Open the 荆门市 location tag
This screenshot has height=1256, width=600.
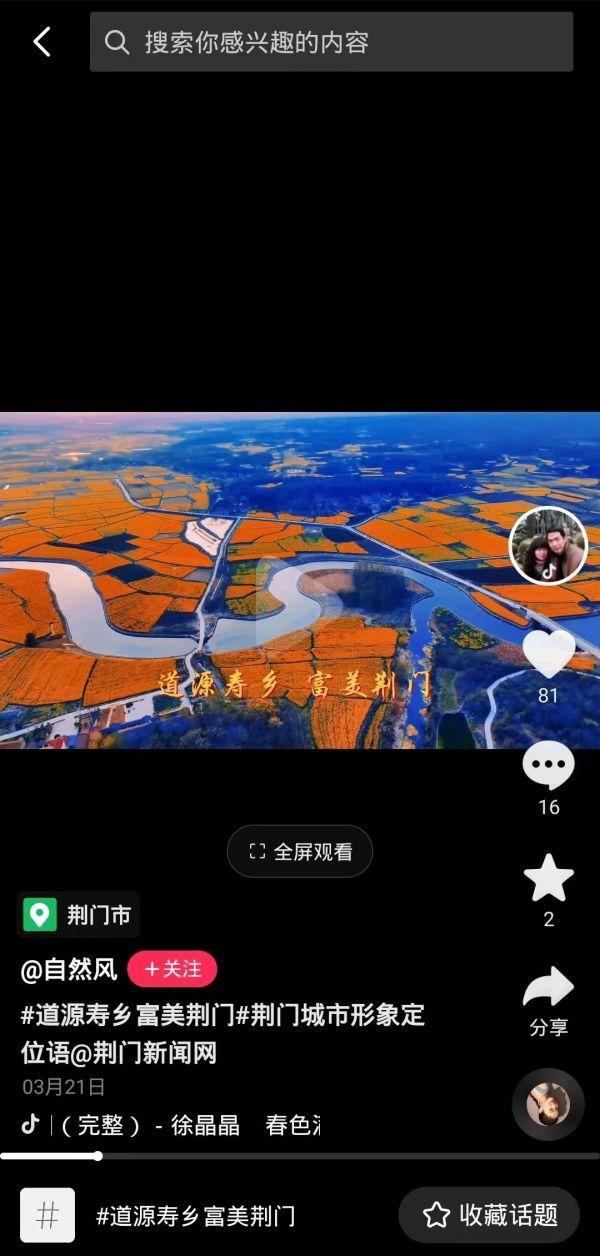[79, 915]
